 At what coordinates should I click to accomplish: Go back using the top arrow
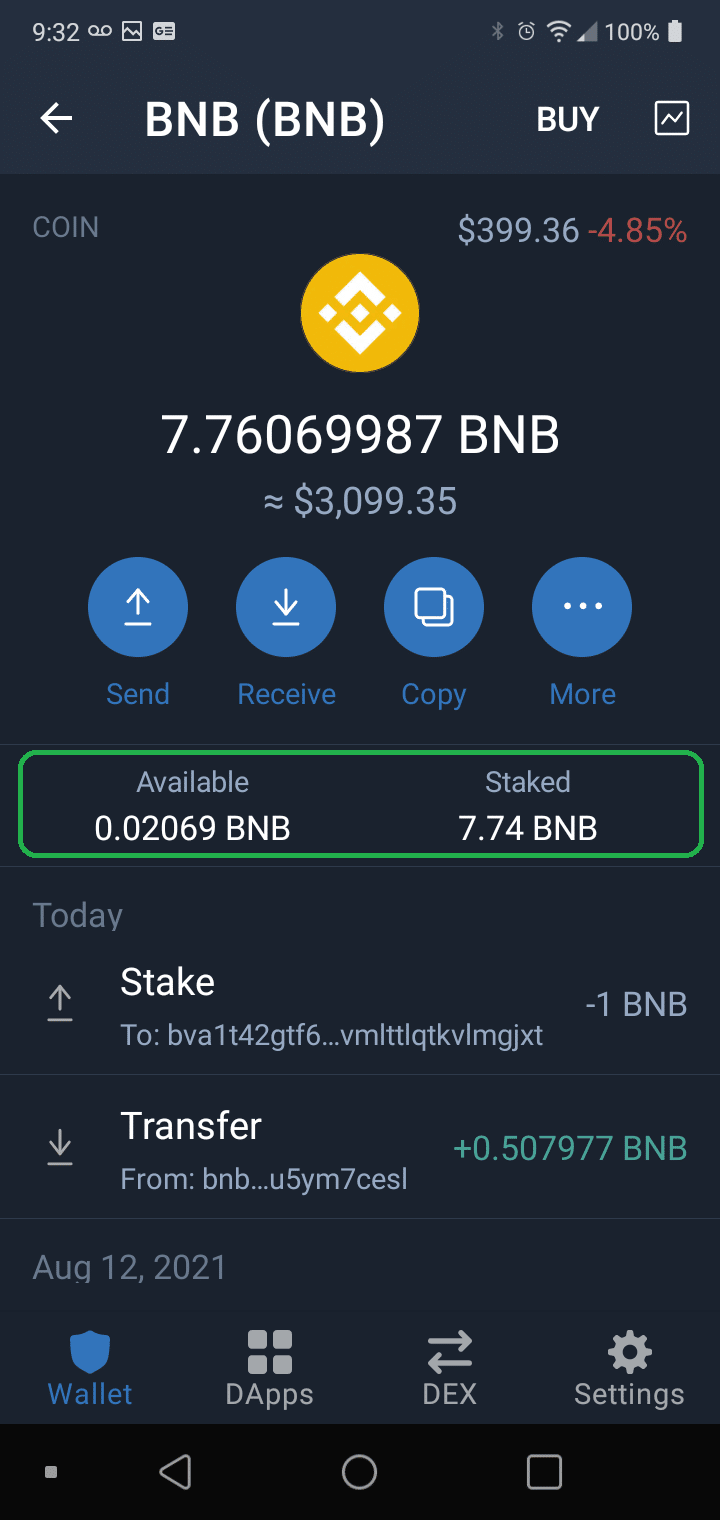pos(56,119)
